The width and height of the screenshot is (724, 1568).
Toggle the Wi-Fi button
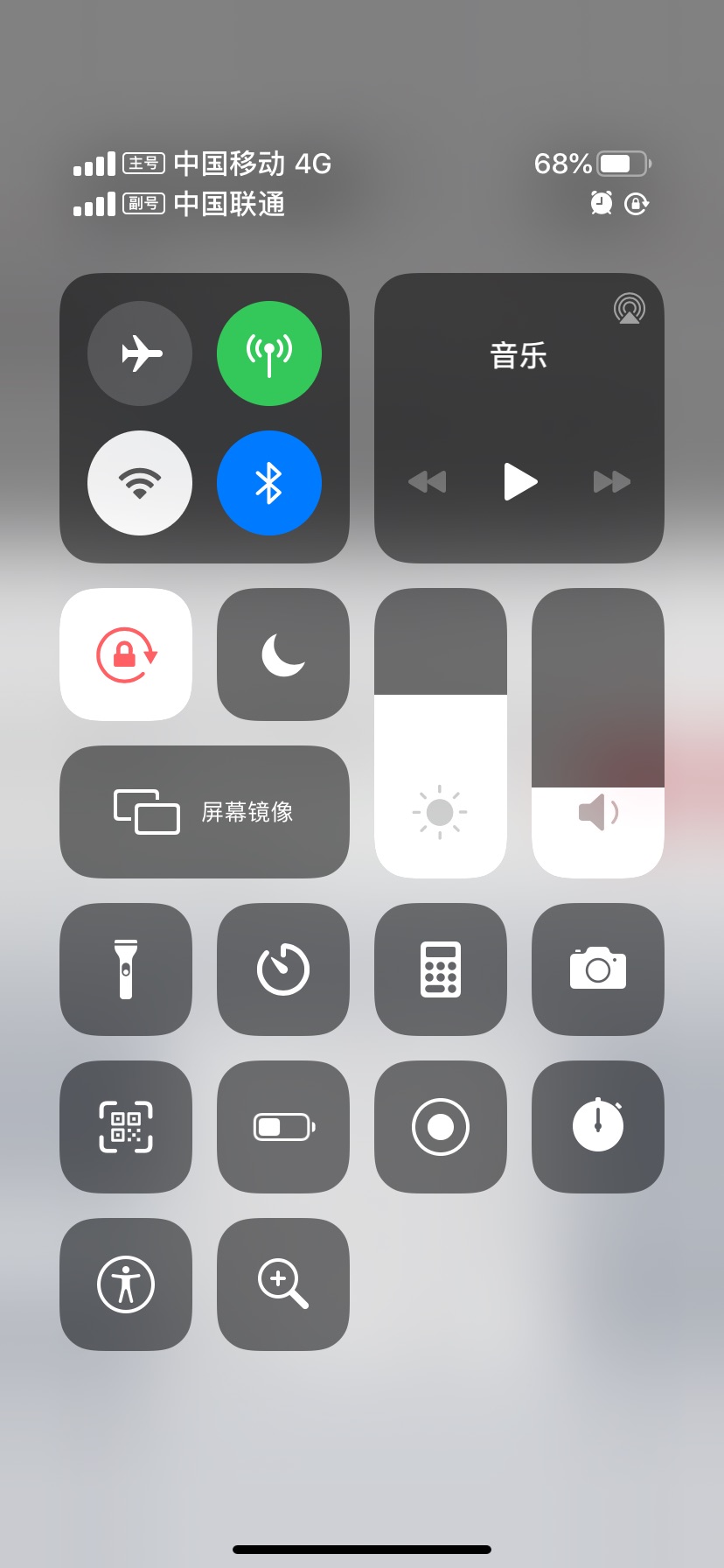click(140, 483)
